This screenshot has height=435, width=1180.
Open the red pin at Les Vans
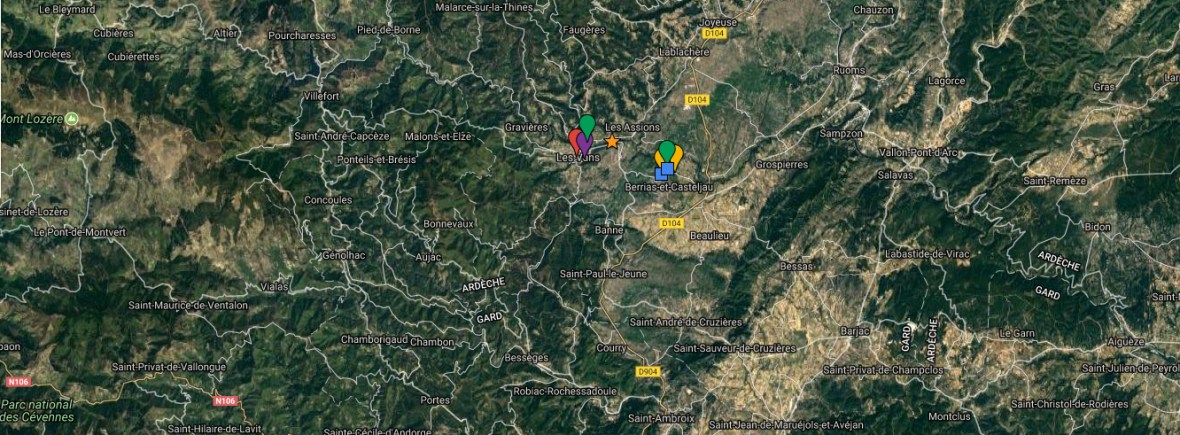tap(573, 135)
